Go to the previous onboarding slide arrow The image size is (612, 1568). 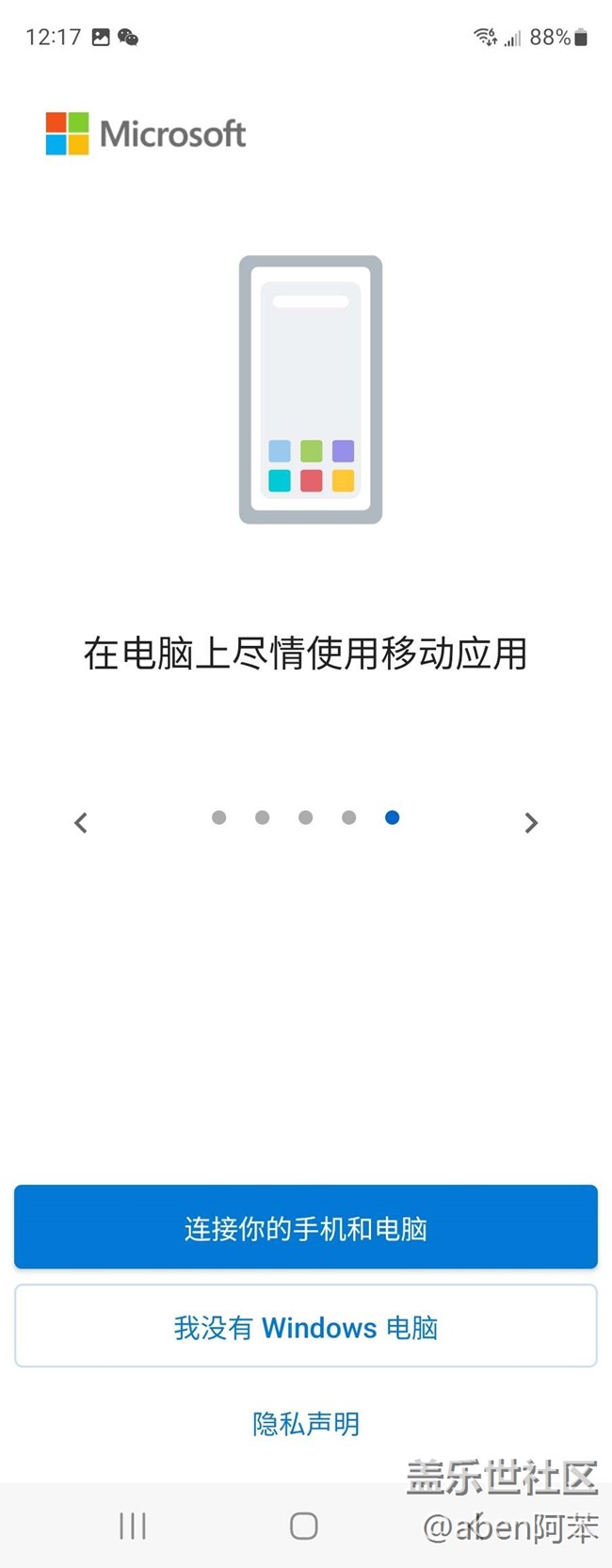pos(81,823)
